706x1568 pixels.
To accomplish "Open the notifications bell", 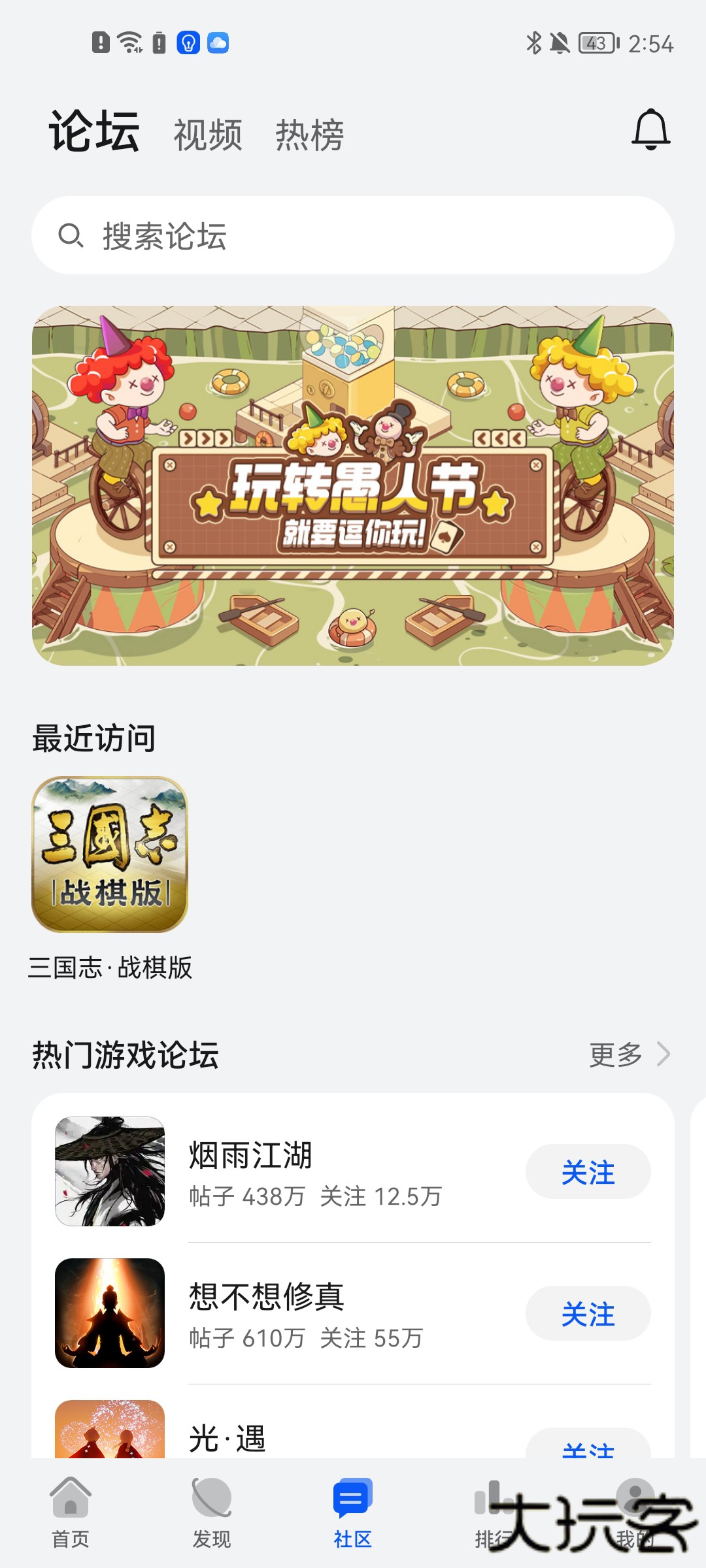I will tap(650, 130).
